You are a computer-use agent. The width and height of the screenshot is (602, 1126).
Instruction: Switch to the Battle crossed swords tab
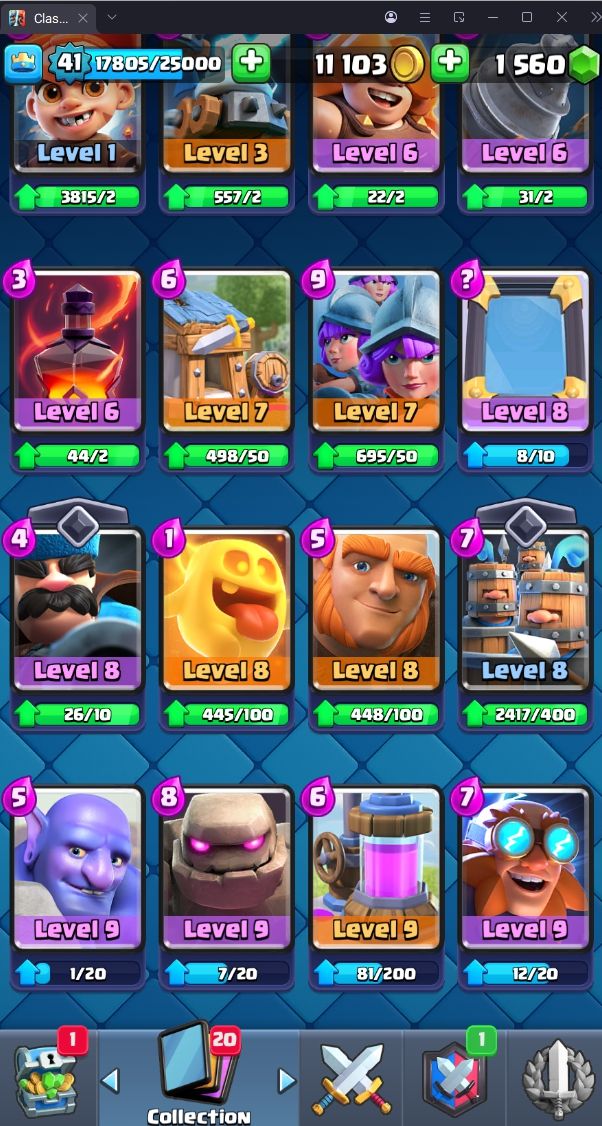tap(348, 1080)
